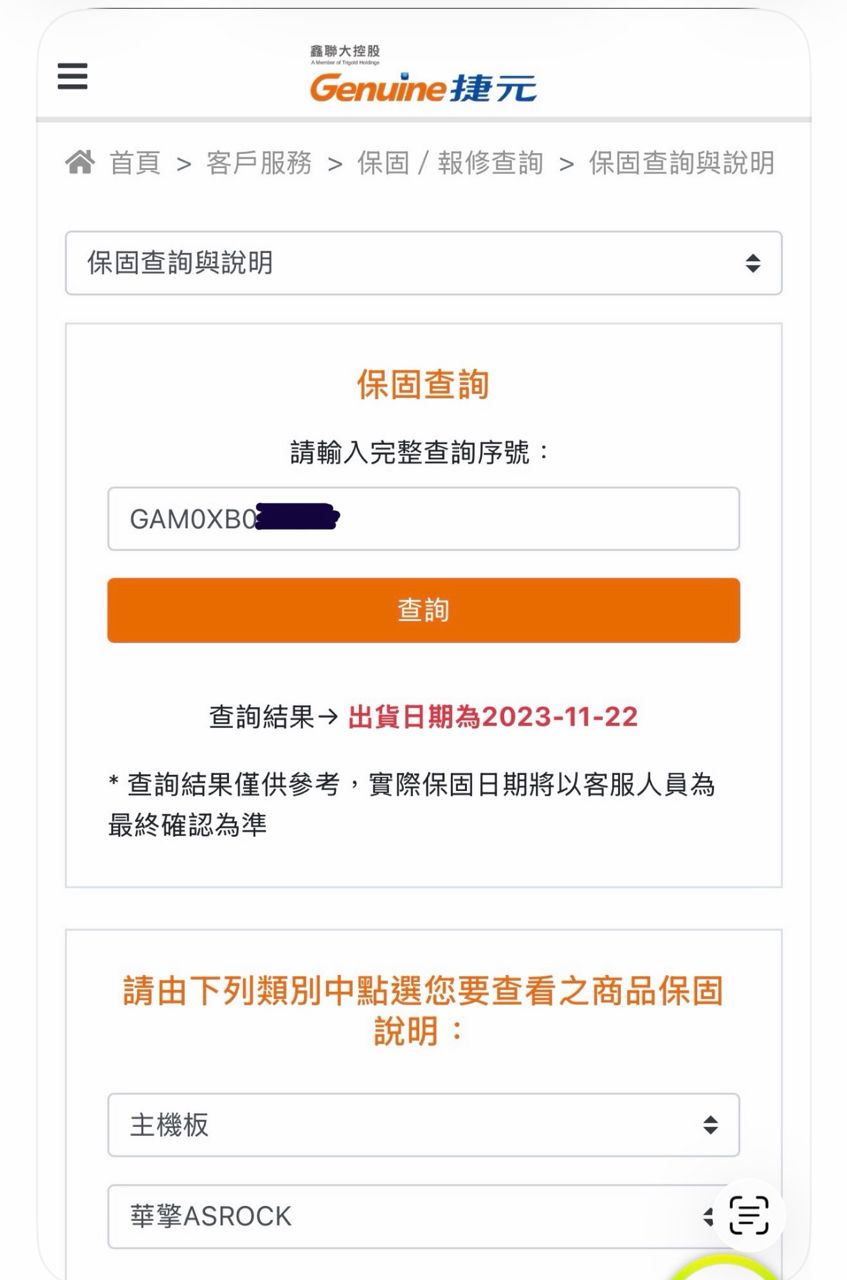Expand the 保固查詢與說明 page dropdown
This screenshot has width=847, height=1280.
tap(423, 264)
